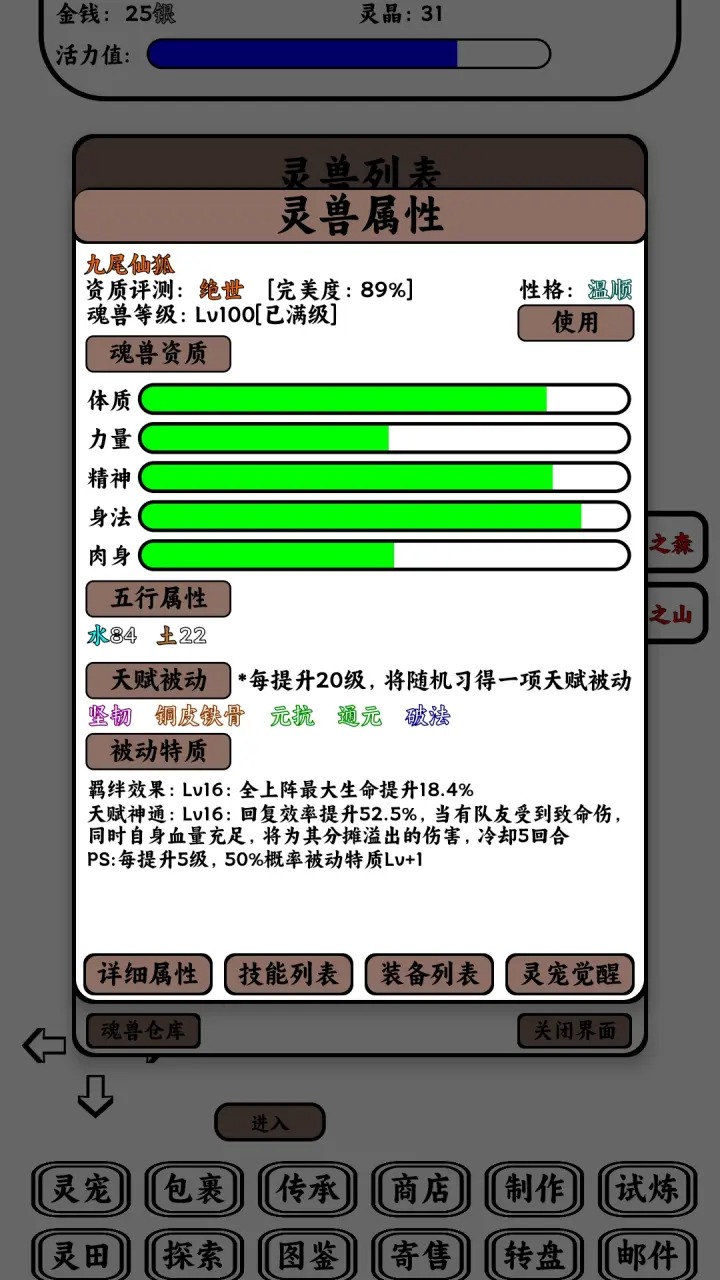Spin the 转盘 wheel menu
This screenshot has width=720, height=1280.
(x=534, y=1255)
